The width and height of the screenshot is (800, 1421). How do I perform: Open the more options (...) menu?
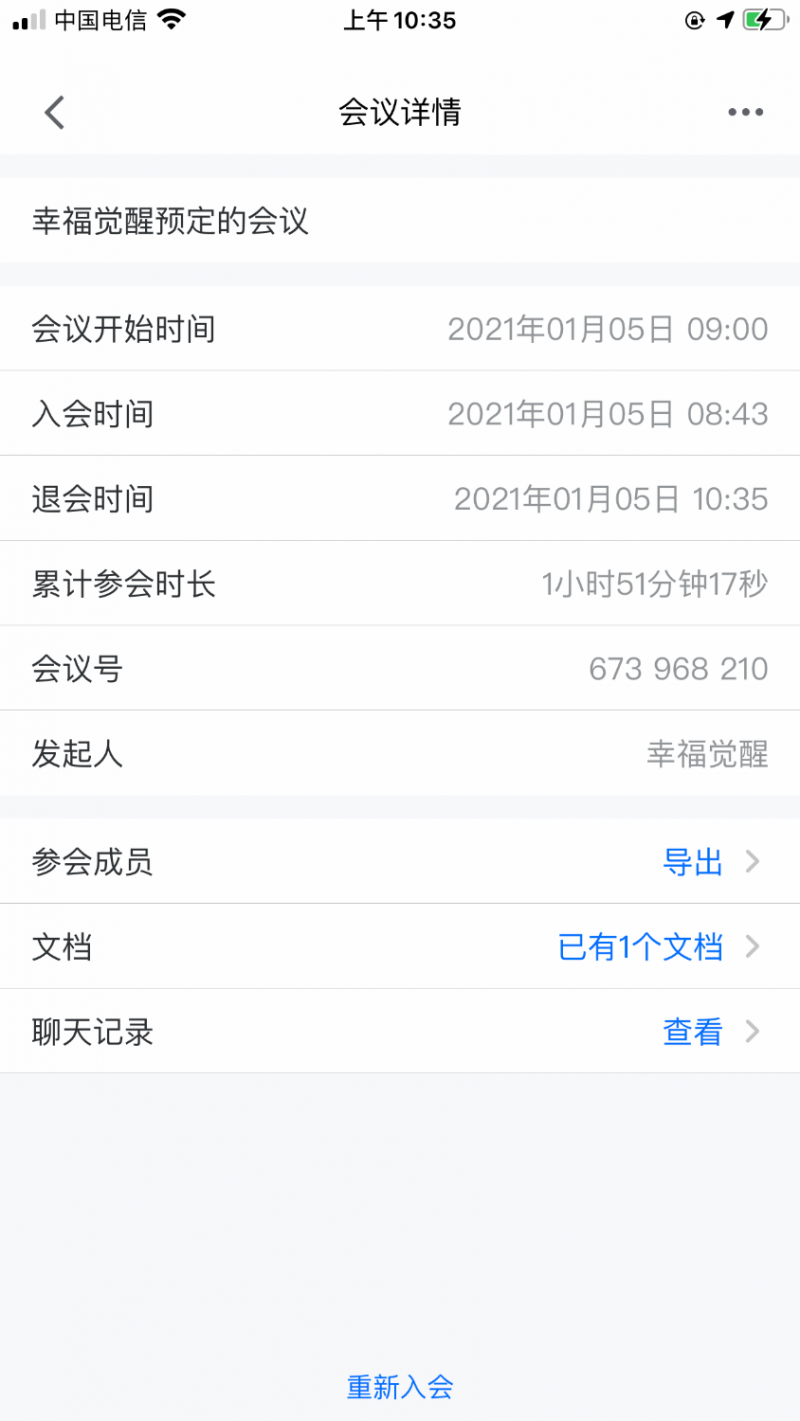point(745,112)
